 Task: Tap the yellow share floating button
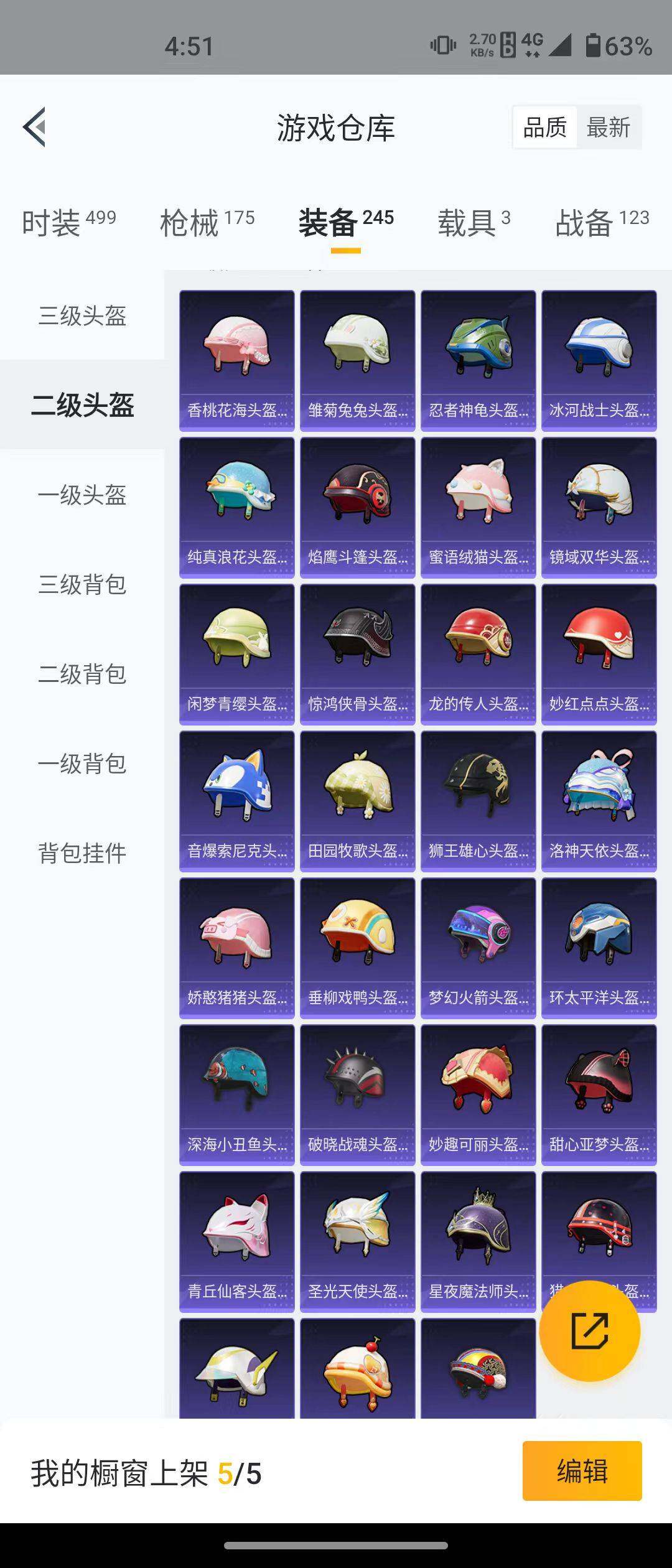tap(589, 1331)
